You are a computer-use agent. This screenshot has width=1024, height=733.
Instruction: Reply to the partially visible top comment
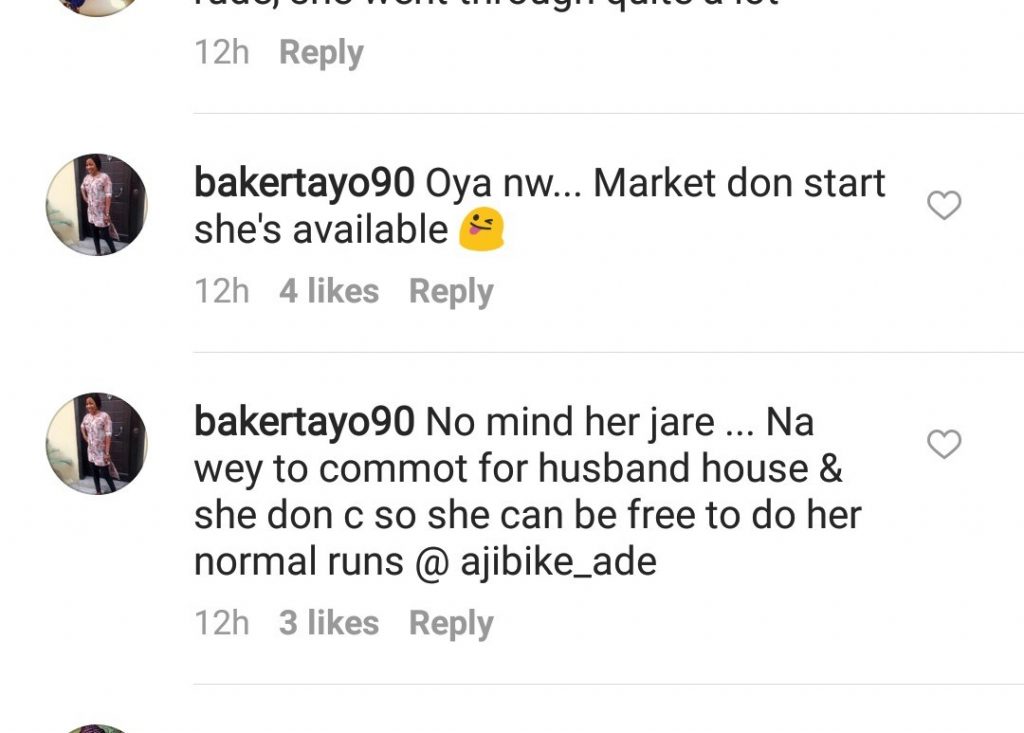pyautogui.click(x=321, y=52)
